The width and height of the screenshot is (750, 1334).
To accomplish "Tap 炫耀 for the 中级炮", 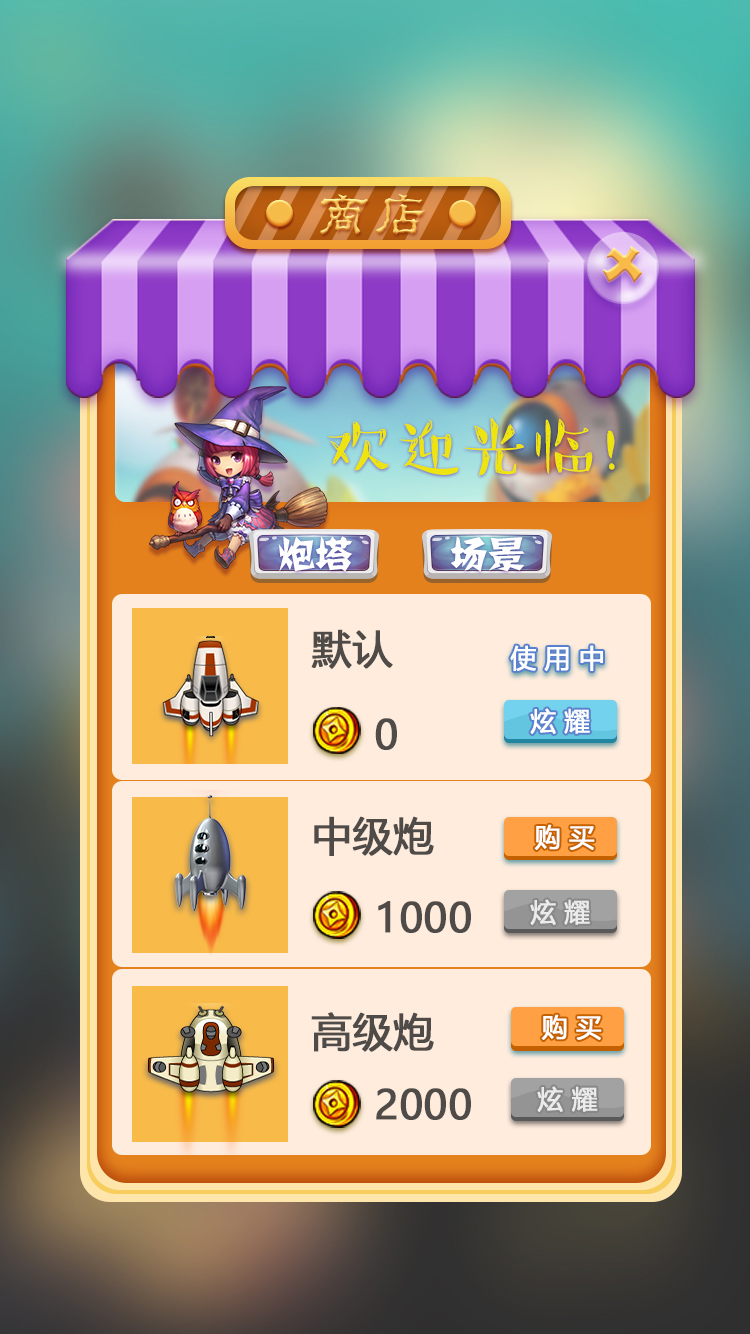I will [x=560, y=911].
